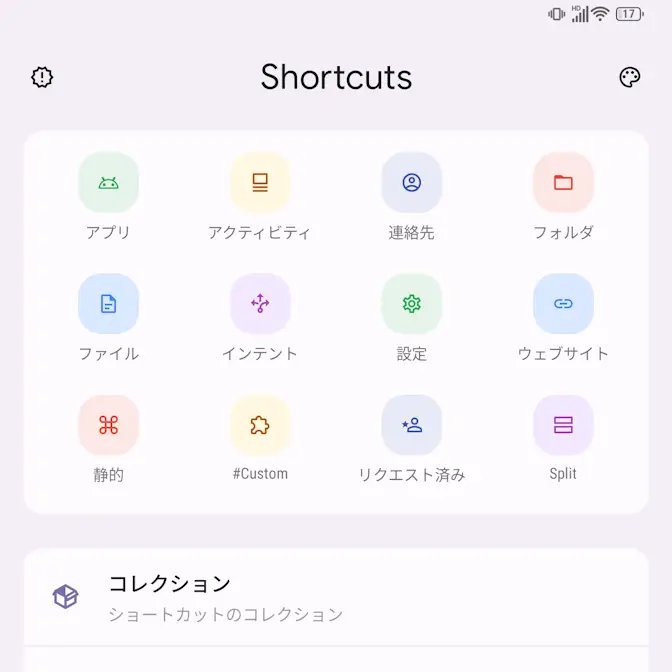Image resolution: width=672 pixels, height=672 pixels.
Task: Open the コレクション row
Action: click(x=336, y=597)
